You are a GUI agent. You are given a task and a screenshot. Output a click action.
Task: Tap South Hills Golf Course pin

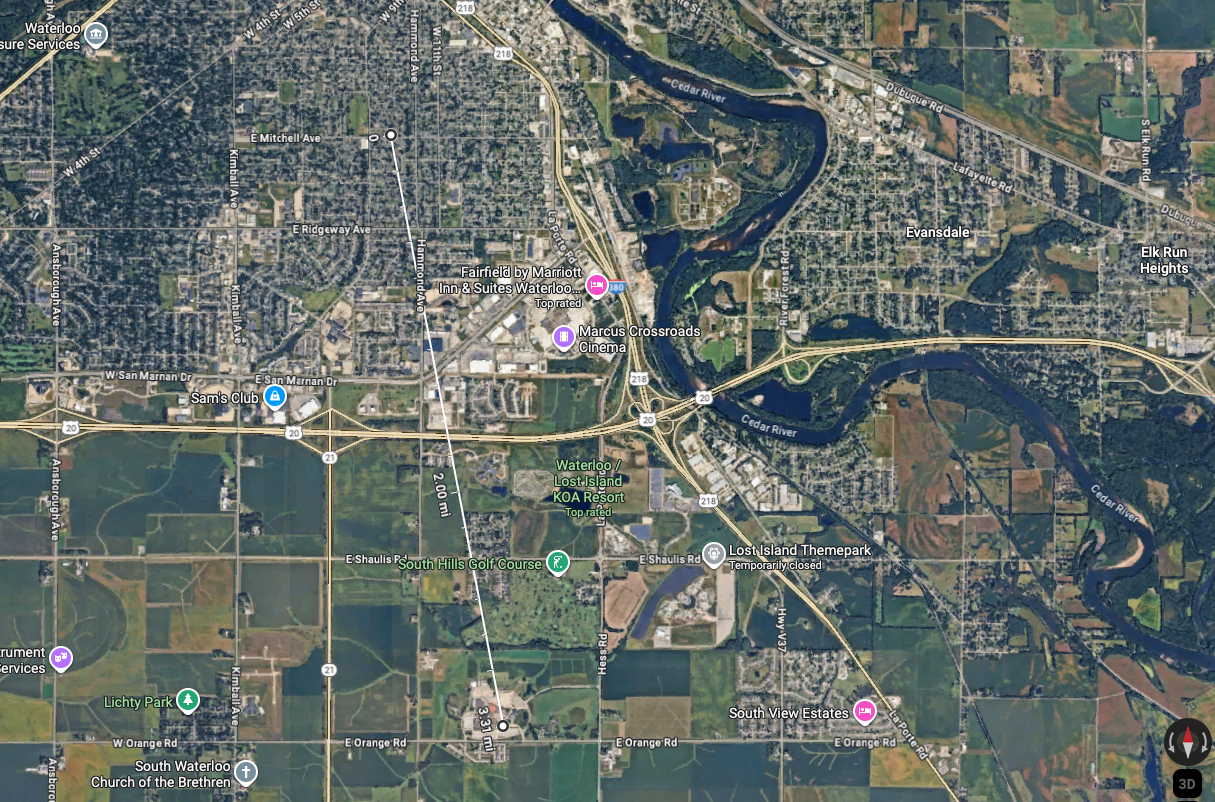(x=557, y=564)
